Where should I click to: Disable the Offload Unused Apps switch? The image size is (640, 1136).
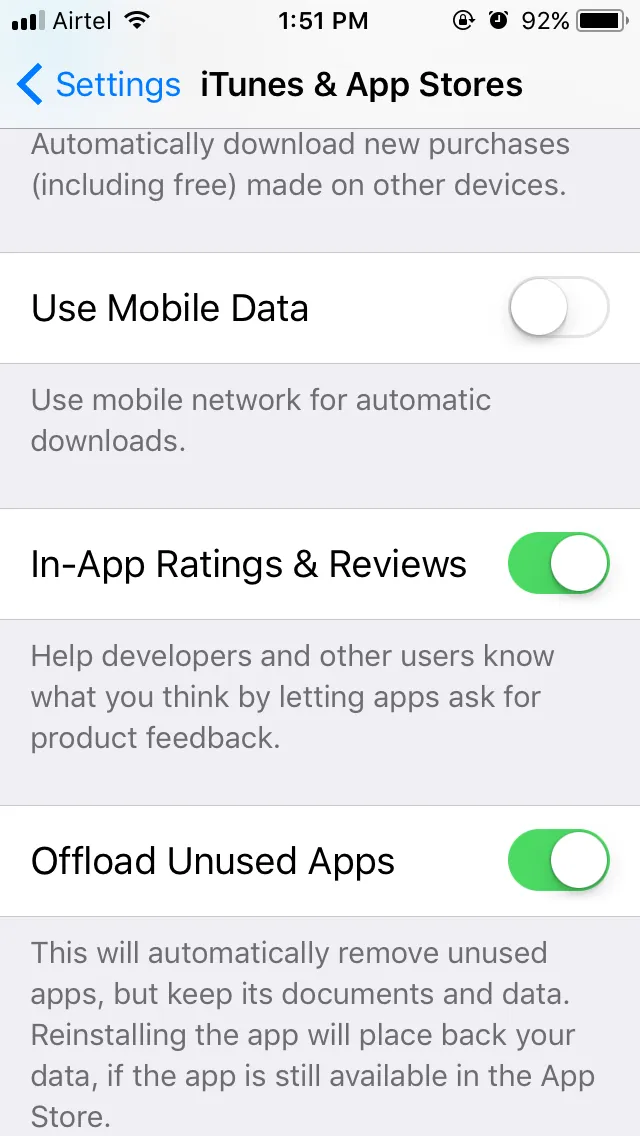pyautogui.click(x=558, y=861)
